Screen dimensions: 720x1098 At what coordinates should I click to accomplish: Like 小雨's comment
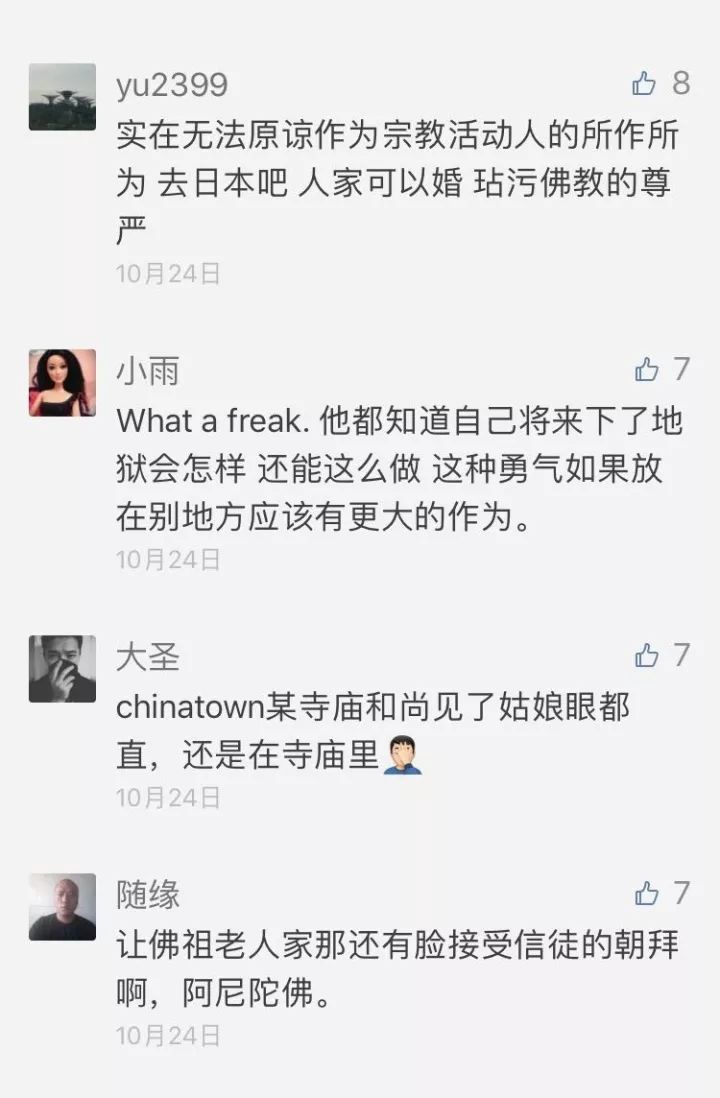[x=647, y=370]
